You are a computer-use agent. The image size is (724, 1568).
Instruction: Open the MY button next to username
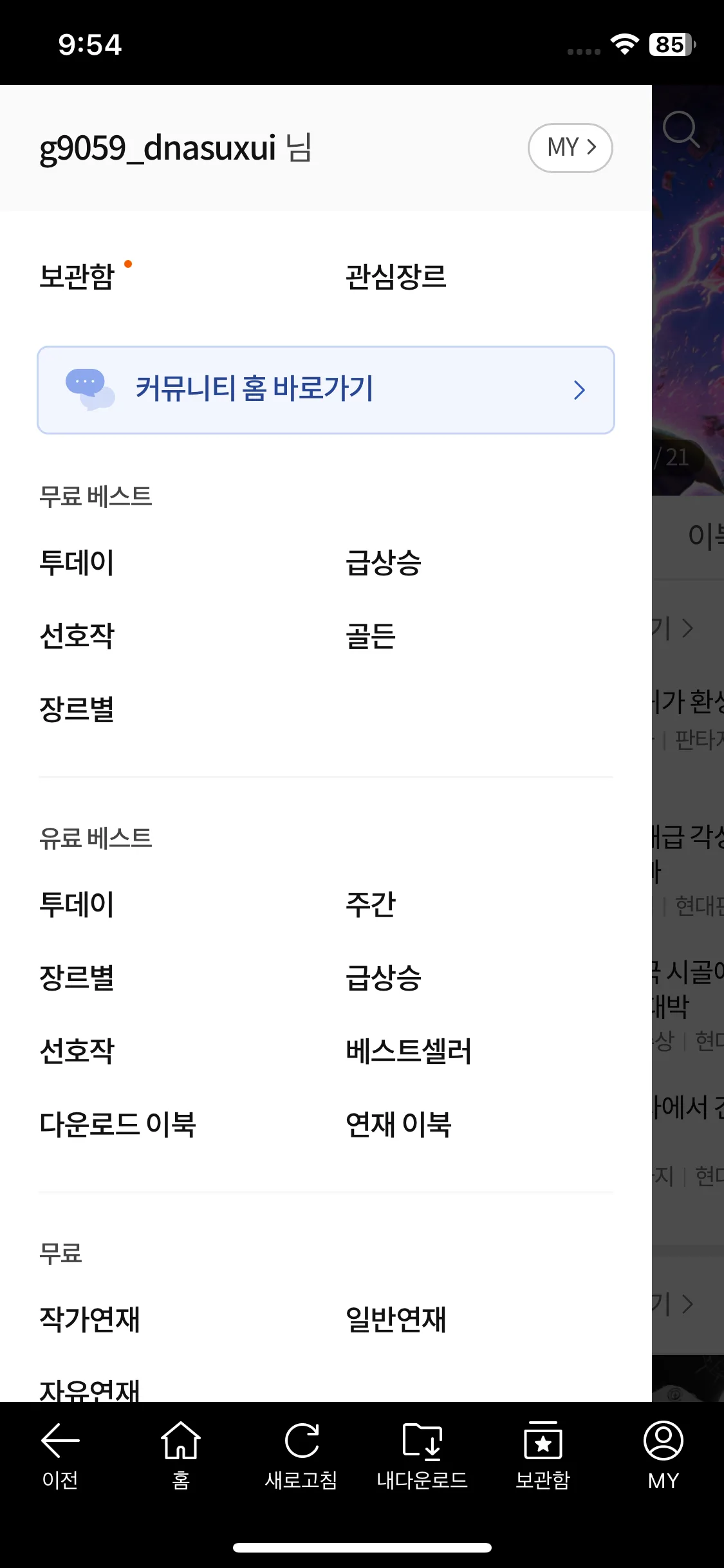(x=570, y=148)
